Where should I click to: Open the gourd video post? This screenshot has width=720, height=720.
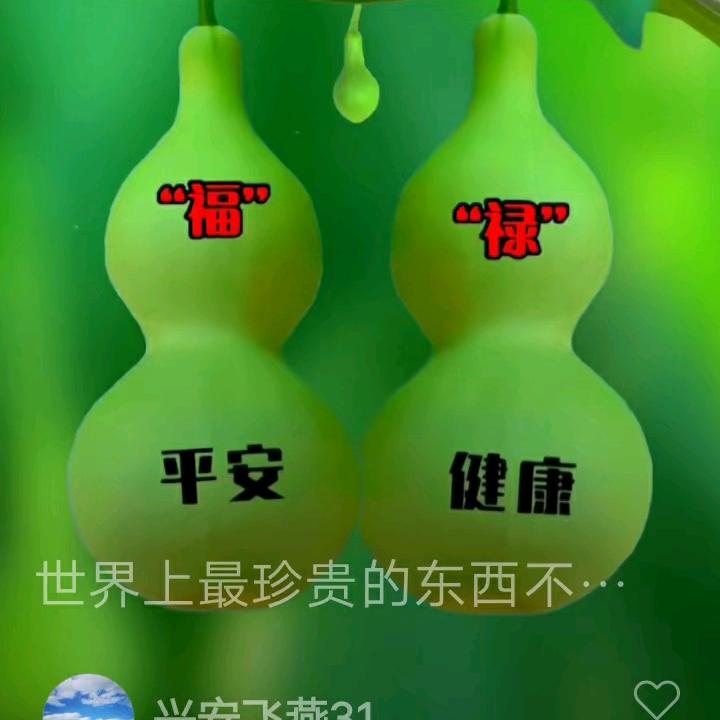[x=360, y=330]
